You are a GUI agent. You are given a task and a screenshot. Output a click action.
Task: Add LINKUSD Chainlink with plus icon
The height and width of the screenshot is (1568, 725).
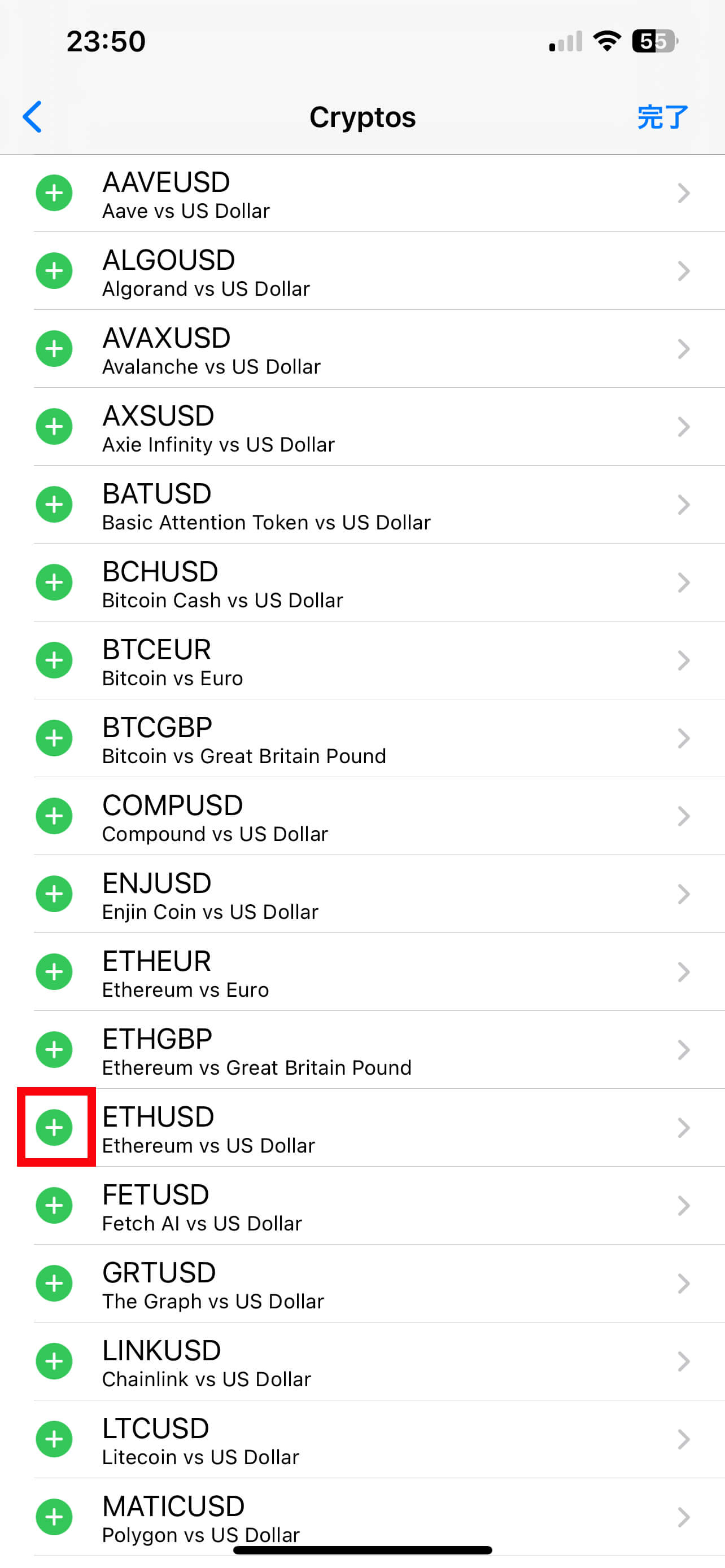tap(54, 1361)
